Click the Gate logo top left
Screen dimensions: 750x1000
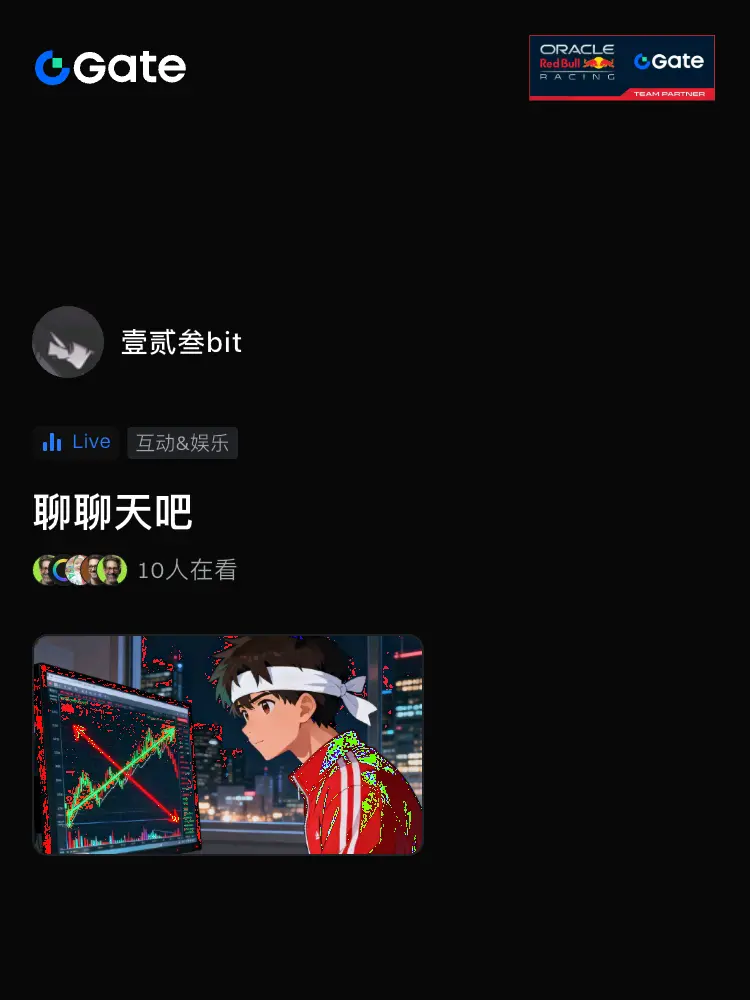[x=109, y=66]
